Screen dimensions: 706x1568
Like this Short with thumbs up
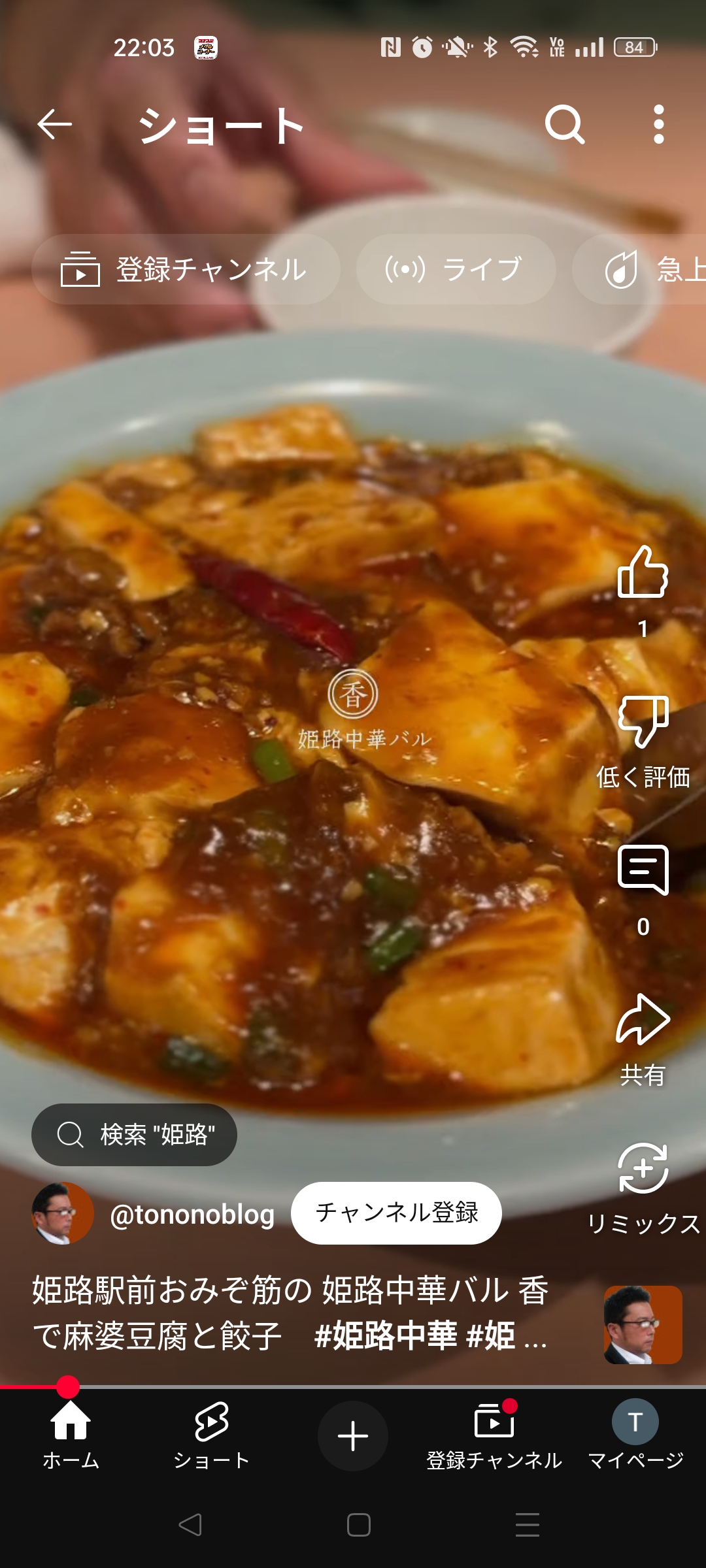click(643, 573)
